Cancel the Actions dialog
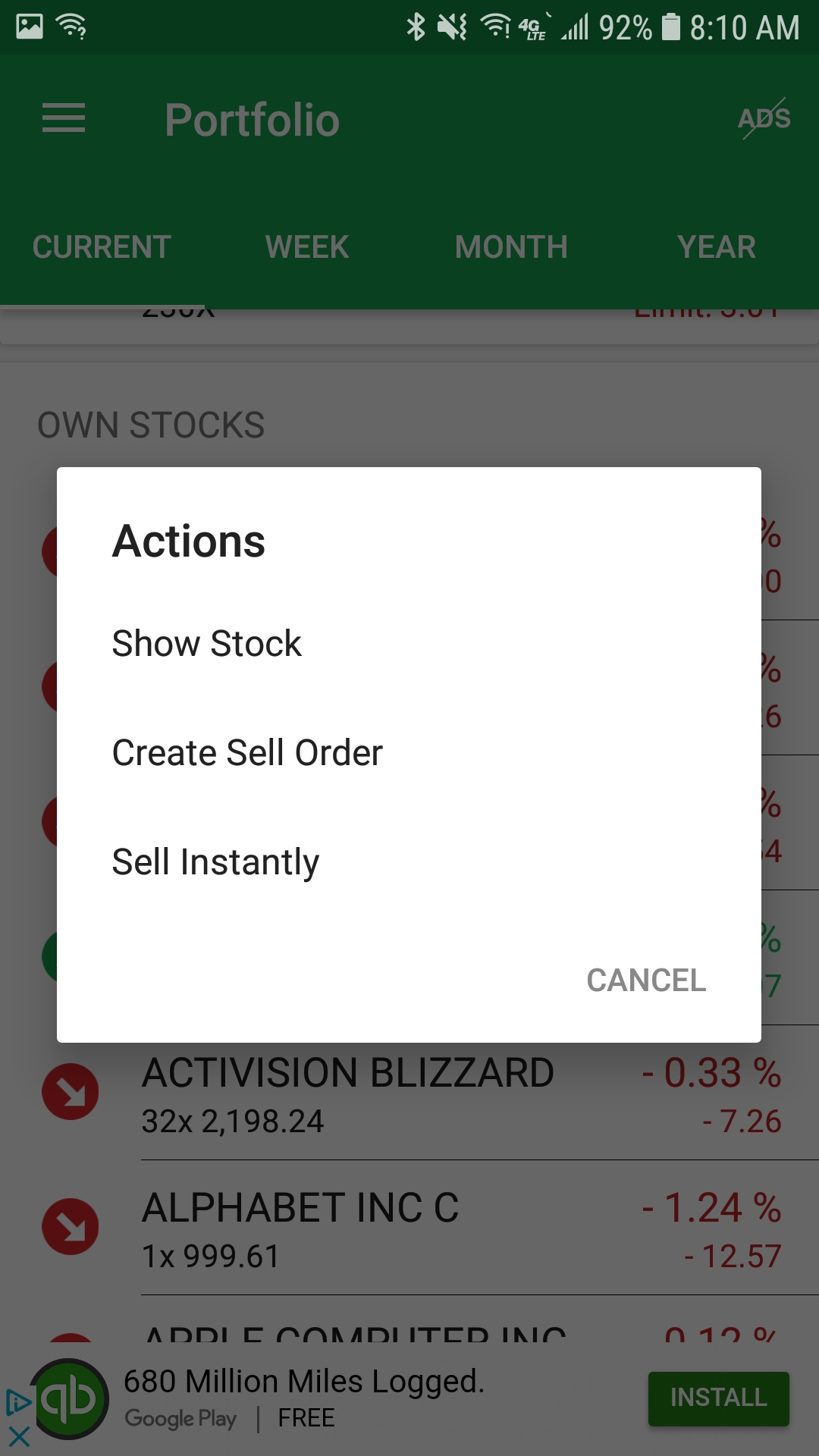 [646, 981]
